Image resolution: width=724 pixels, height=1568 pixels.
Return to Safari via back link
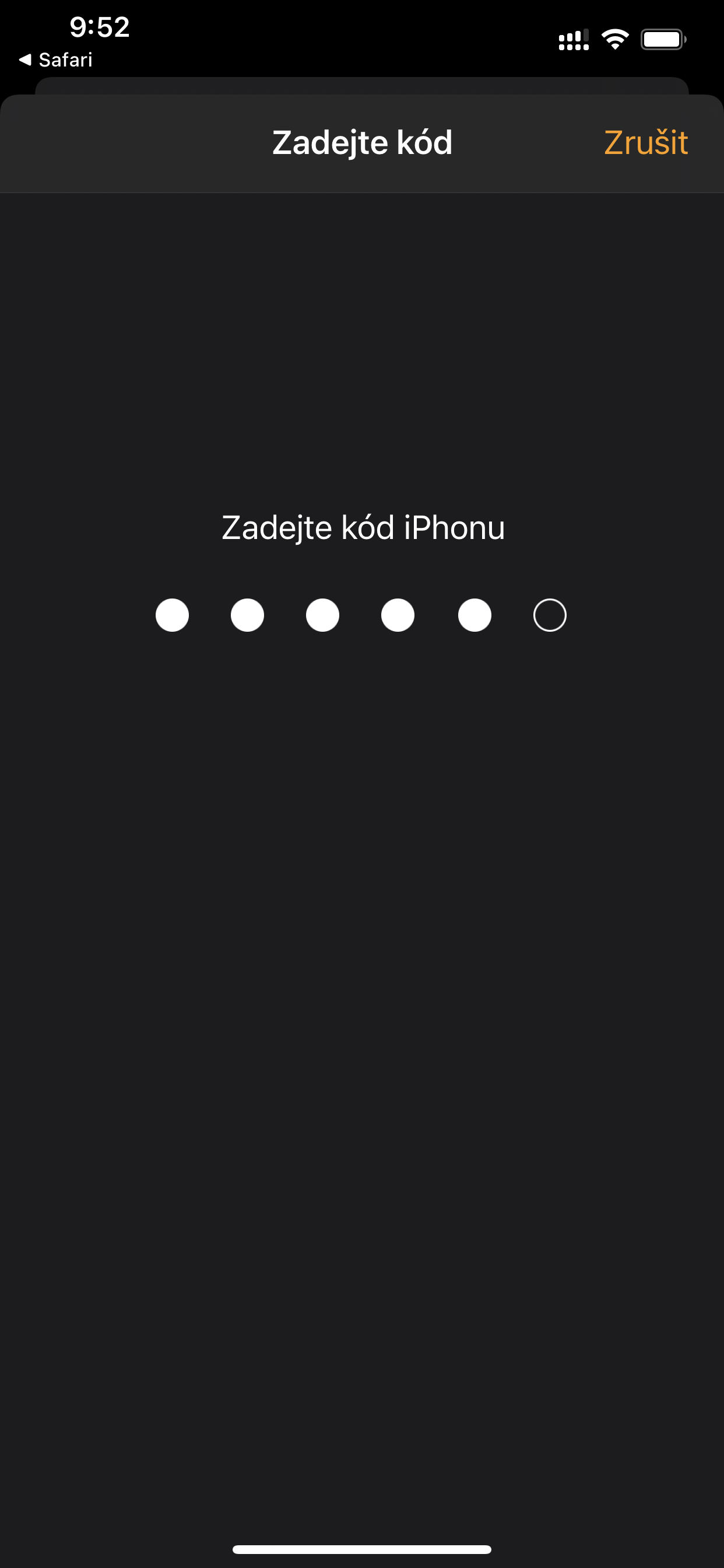pyautogui.click(x=56, y=60)
